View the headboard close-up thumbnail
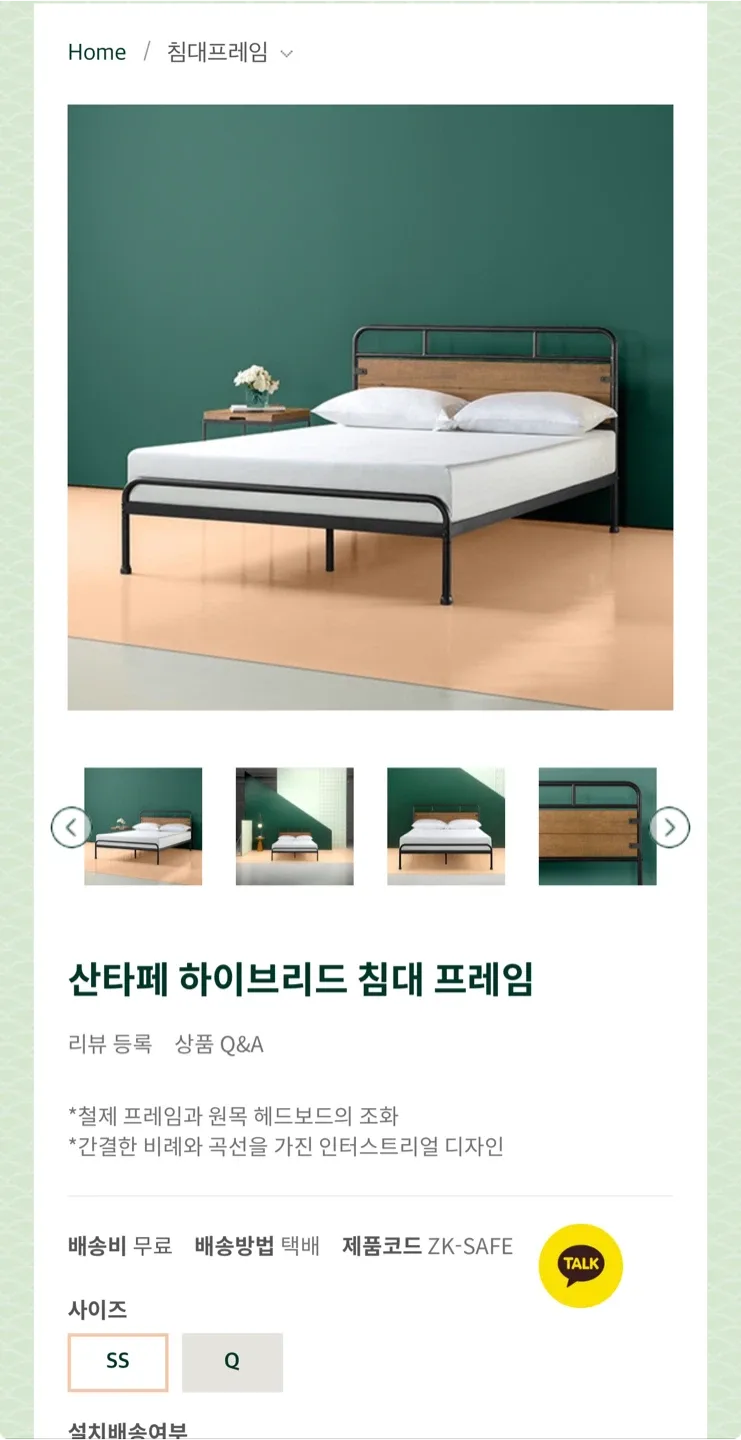741x1440 pixels. click(x=597, y=826)
